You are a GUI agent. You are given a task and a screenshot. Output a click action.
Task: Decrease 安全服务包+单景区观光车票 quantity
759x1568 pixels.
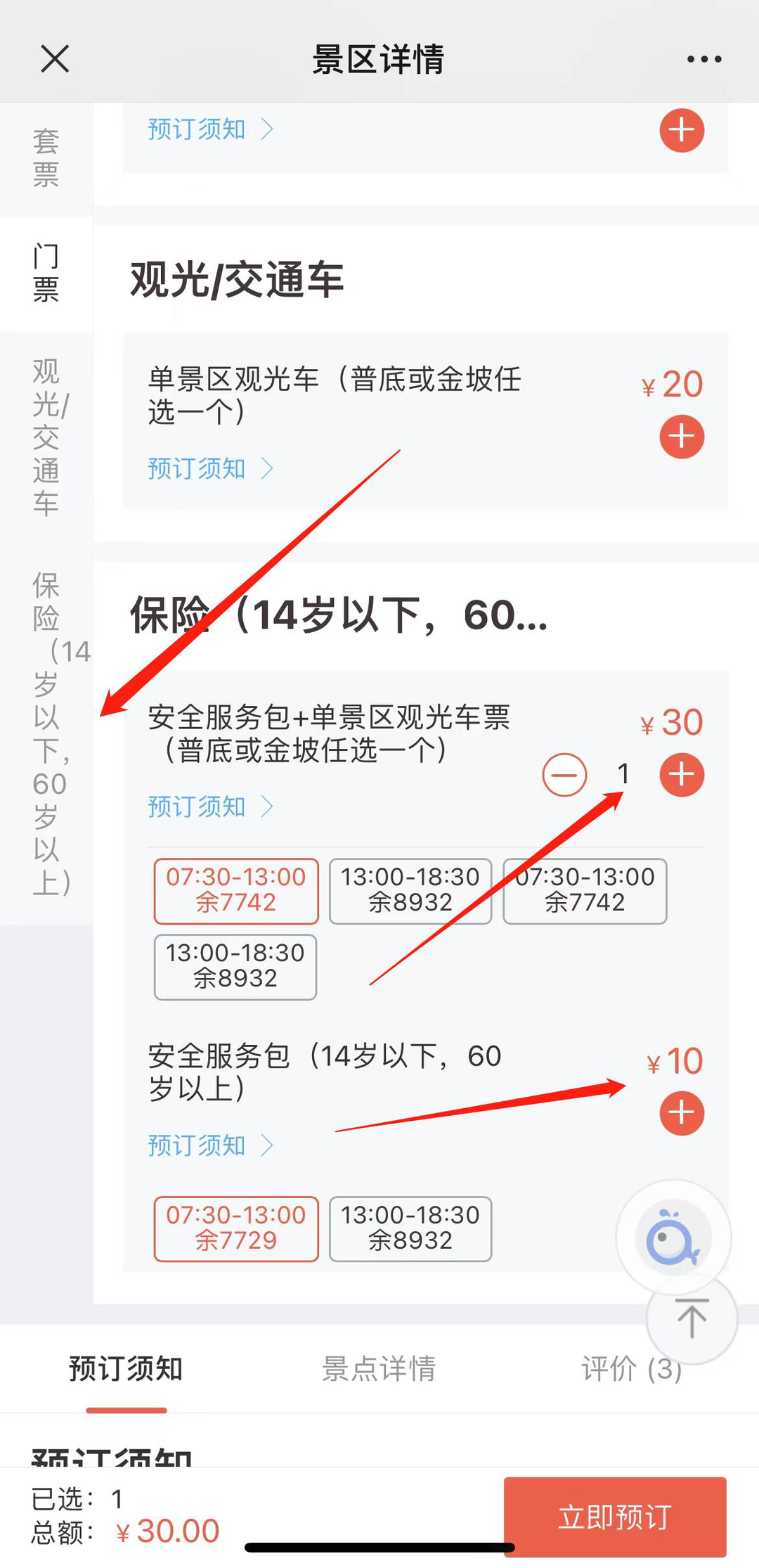pos(564,775)
